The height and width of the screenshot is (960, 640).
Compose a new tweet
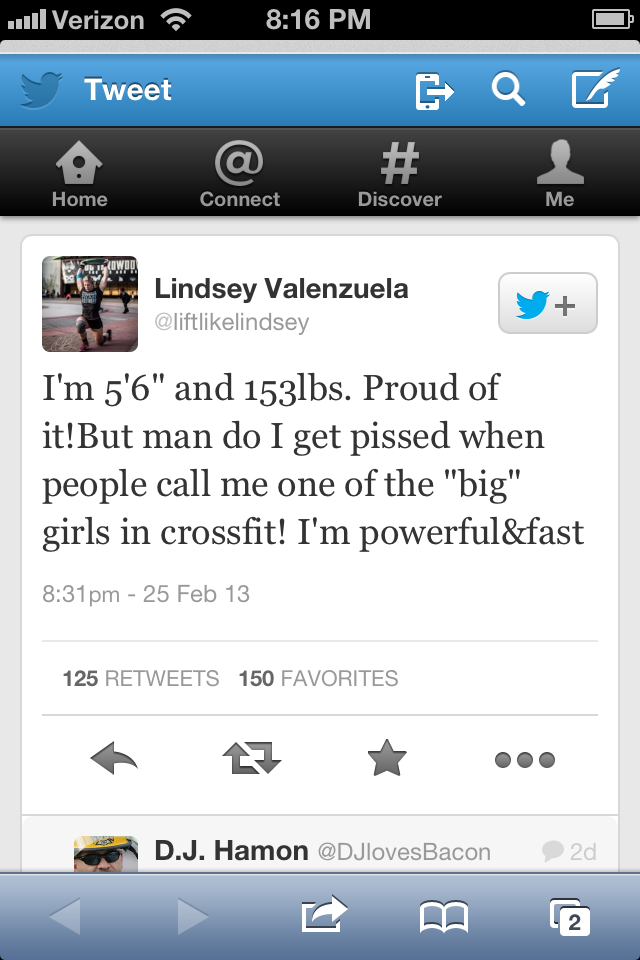pos(595,91)
